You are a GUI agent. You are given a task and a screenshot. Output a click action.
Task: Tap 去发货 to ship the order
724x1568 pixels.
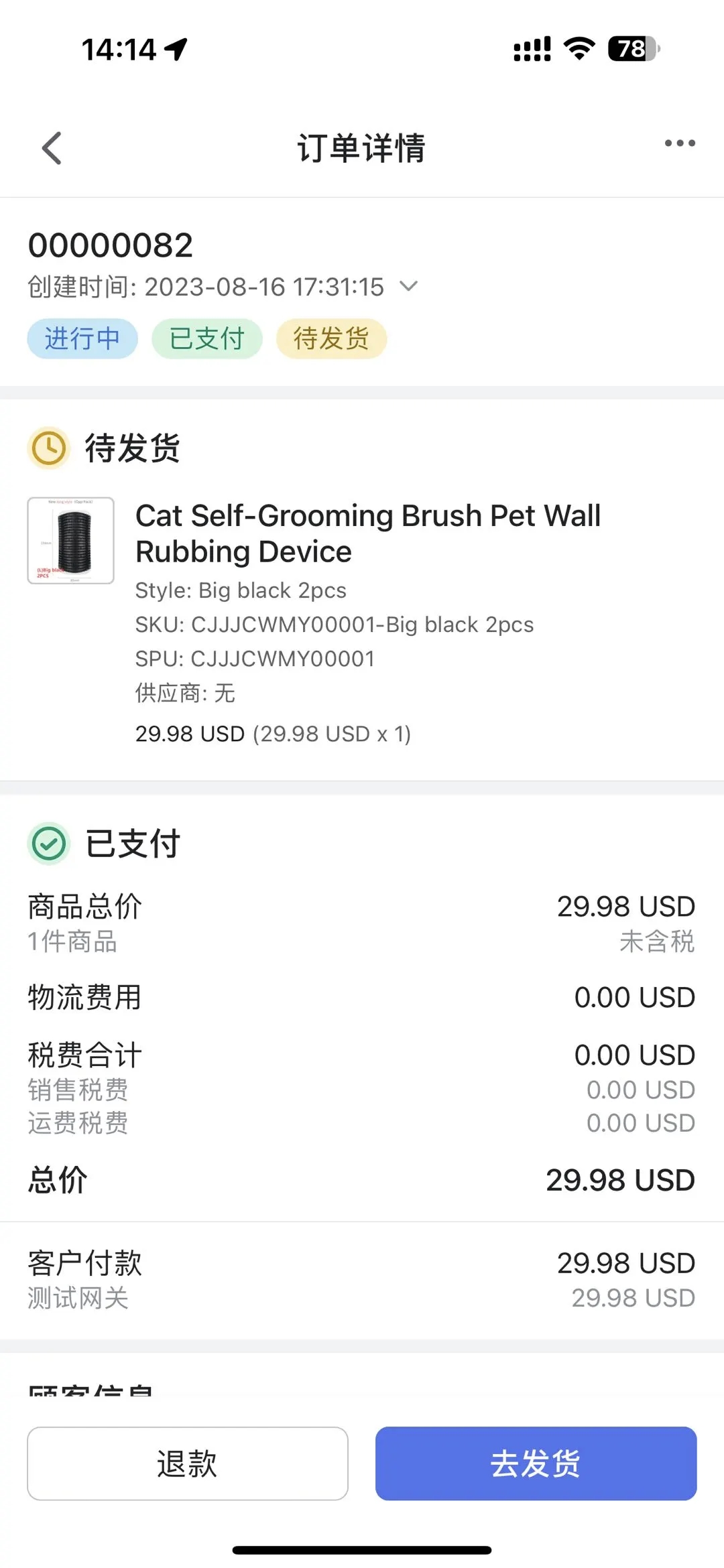pos(536,1463)
